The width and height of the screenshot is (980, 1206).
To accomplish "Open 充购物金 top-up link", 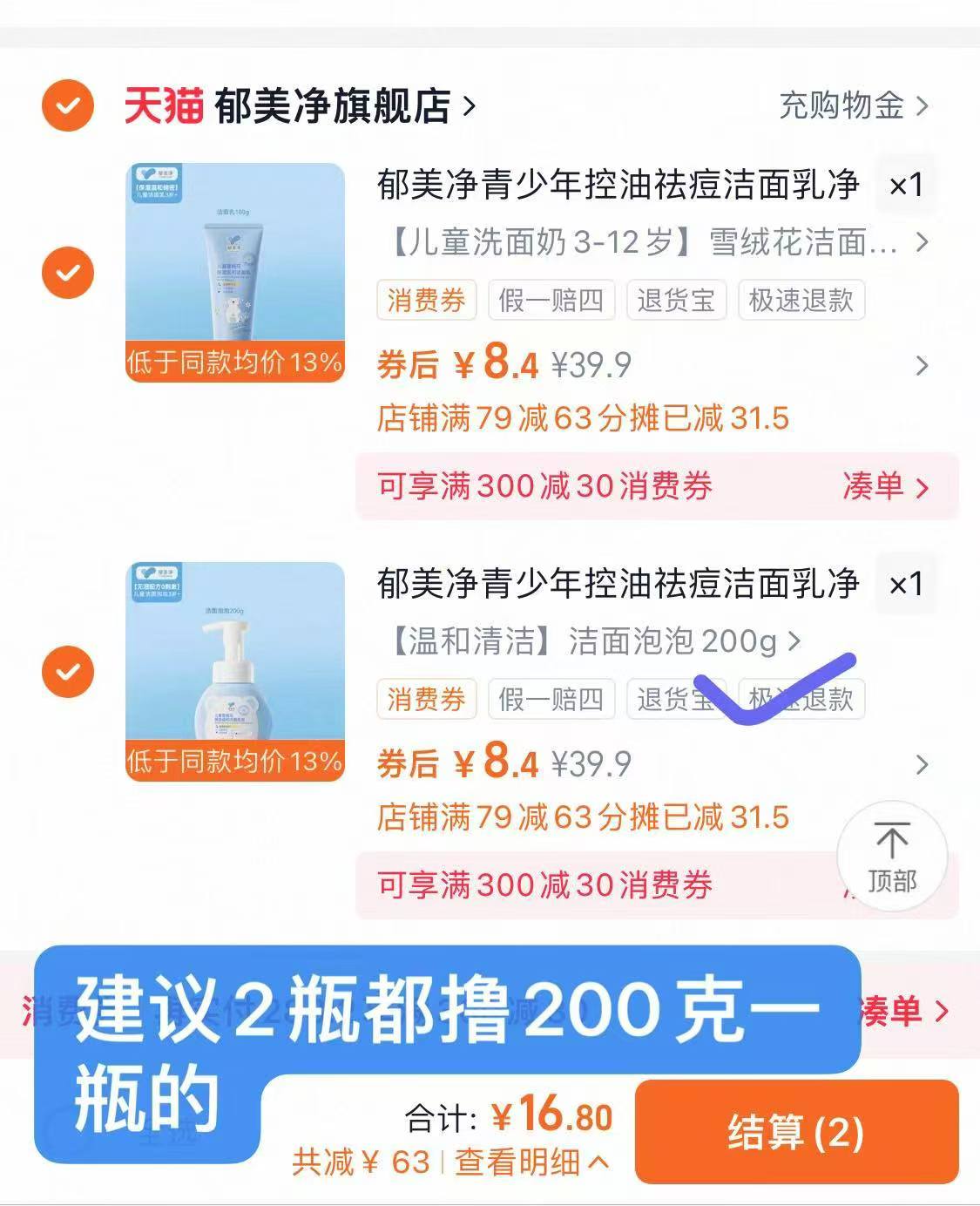I will [x=853, y=106].
